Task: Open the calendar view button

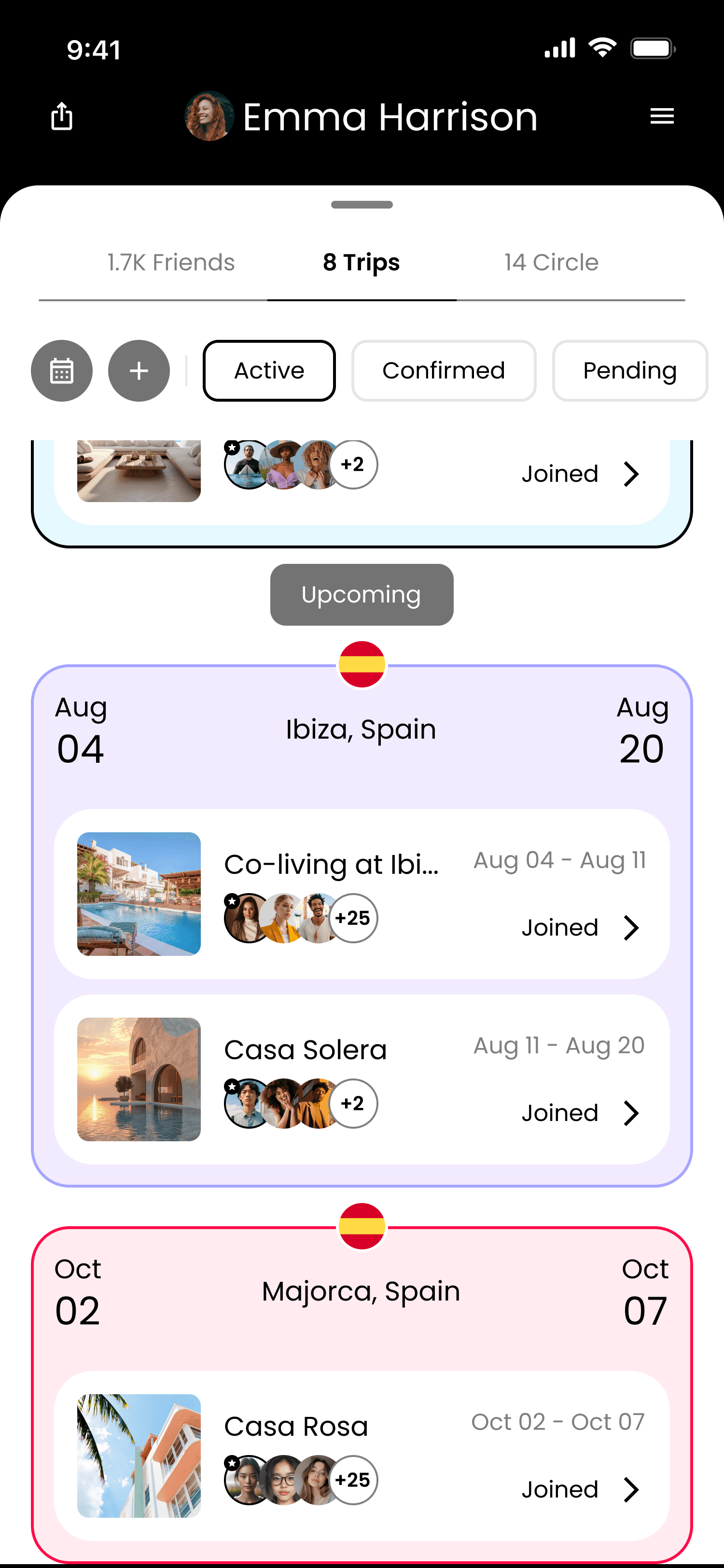Action: pos(61,371)
